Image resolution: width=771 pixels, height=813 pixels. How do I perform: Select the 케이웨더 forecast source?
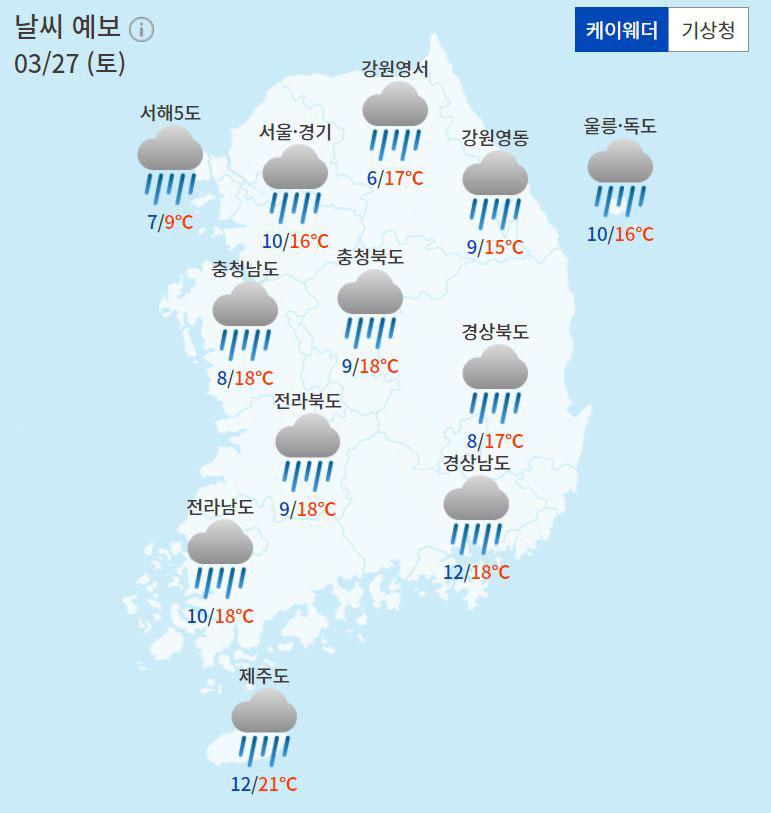click(x=621, y=30)
